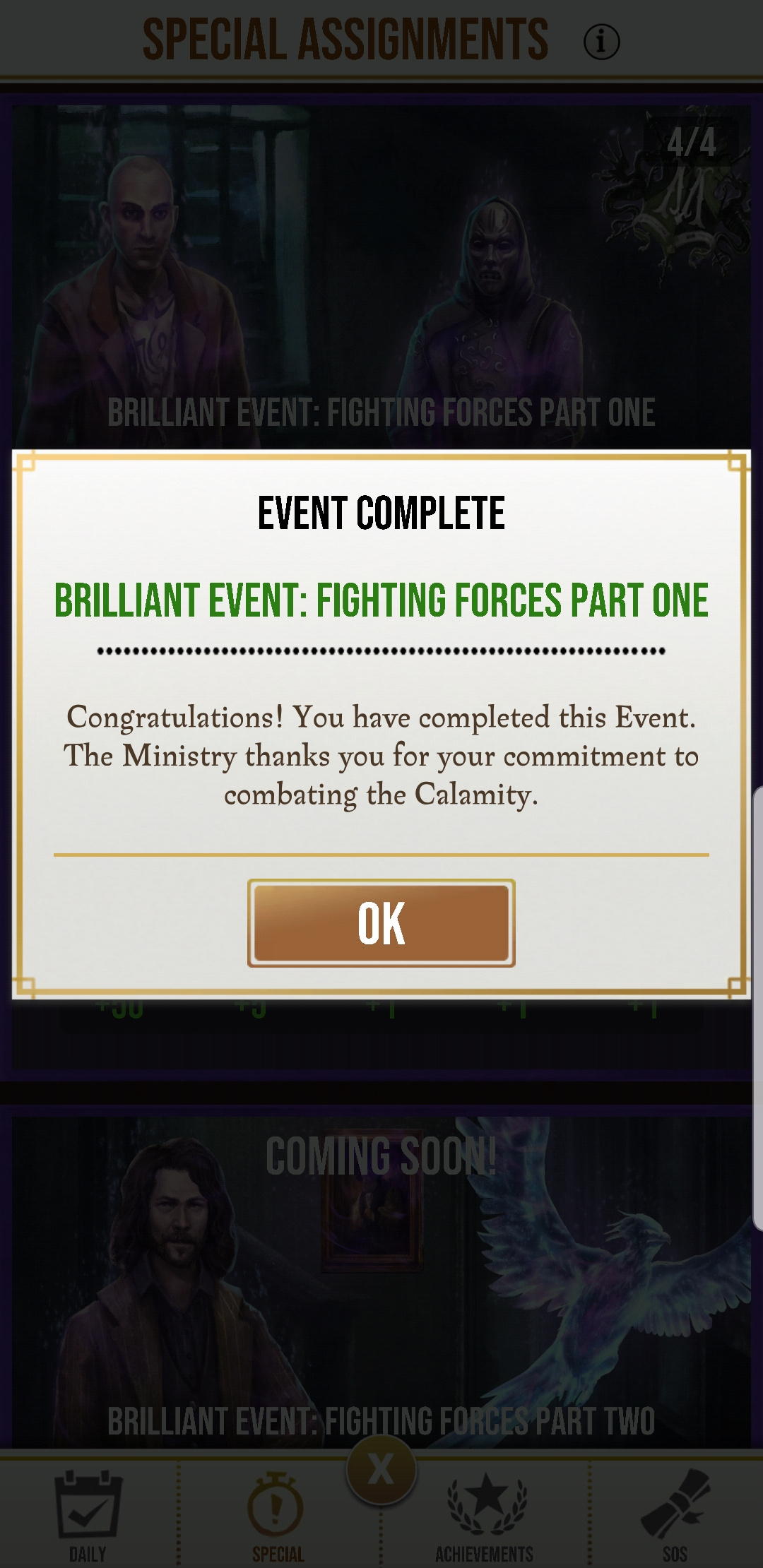Open the Special Assignments info icon
Image resolution: width=763 pixels, height=1568 pixels.
[601, 42]
